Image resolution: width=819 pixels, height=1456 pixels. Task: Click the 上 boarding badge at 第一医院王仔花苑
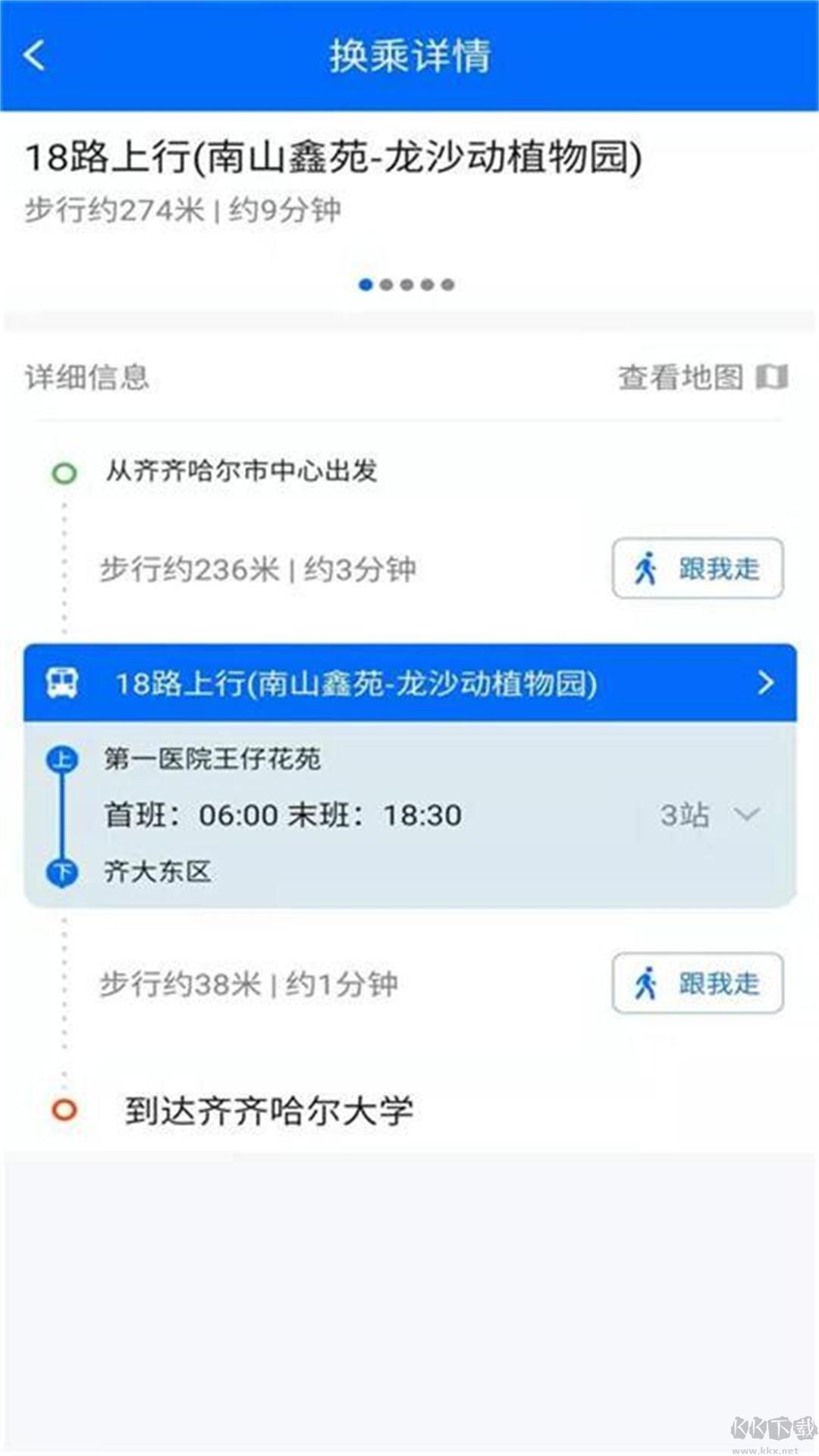[x=63, y=756]
